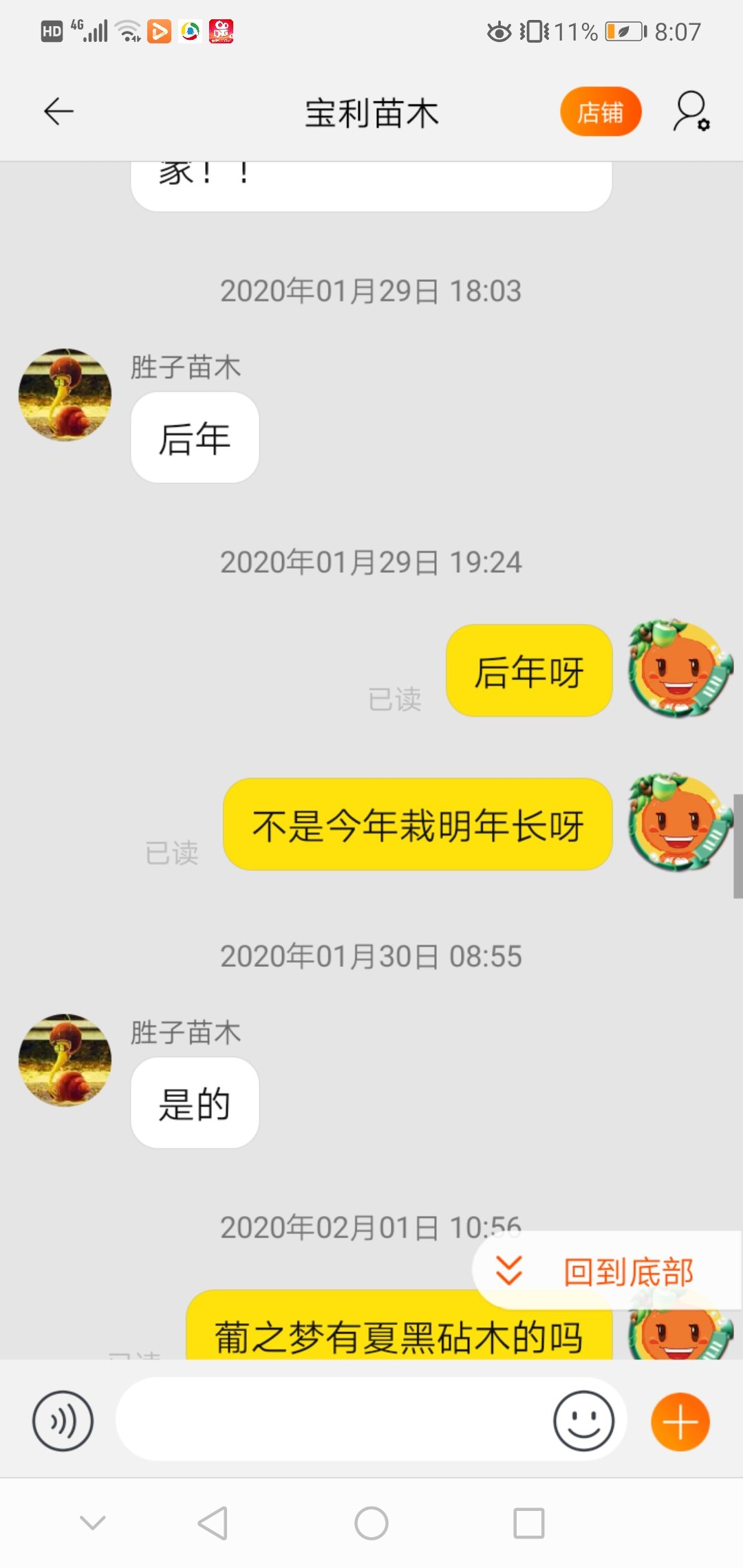Go back using the top-left arrow

point(58,111)
